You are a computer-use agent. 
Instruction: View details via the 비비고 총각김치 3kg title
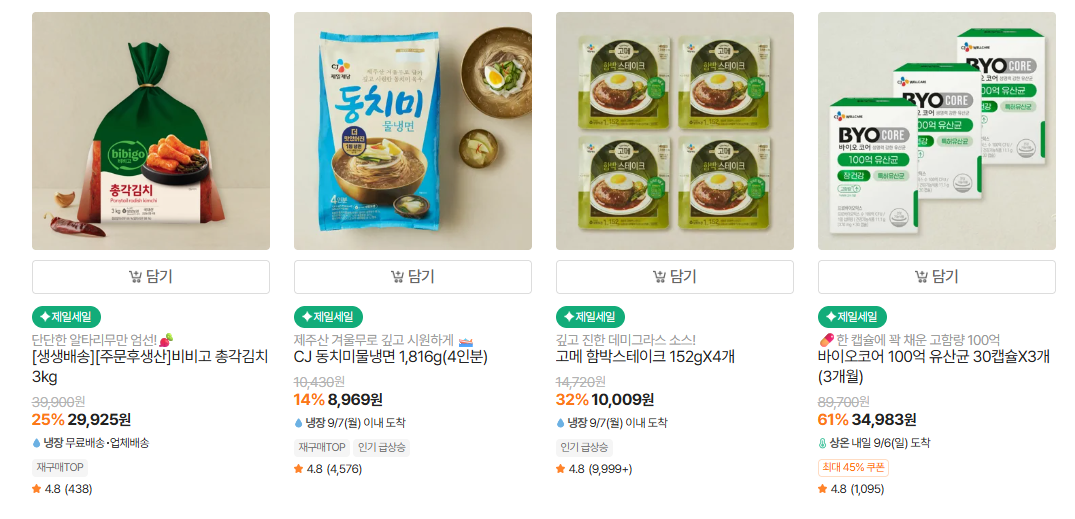point(150,367)
